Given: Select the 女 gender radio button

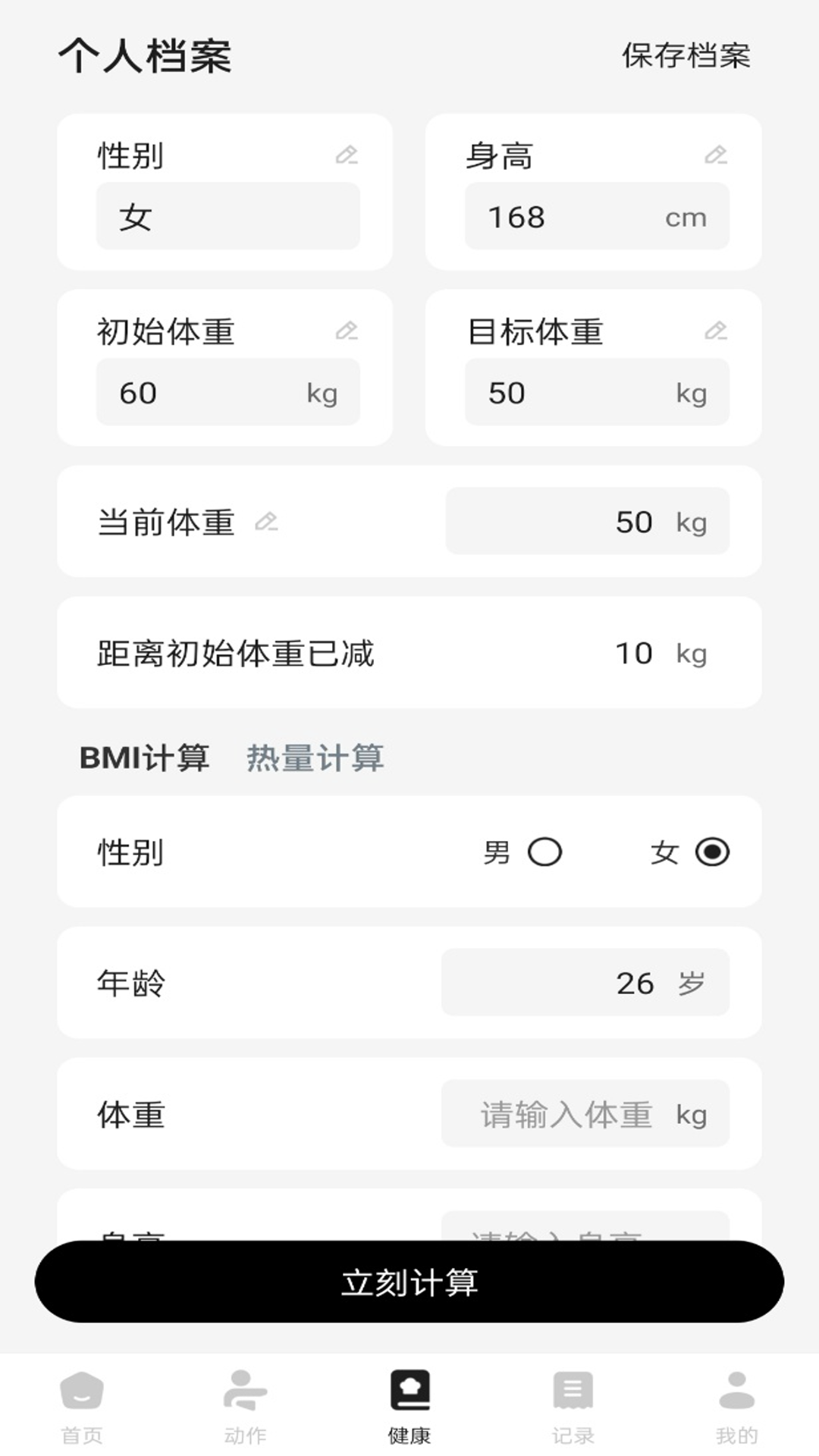Looking at the screenshot, I should (711, 852).
